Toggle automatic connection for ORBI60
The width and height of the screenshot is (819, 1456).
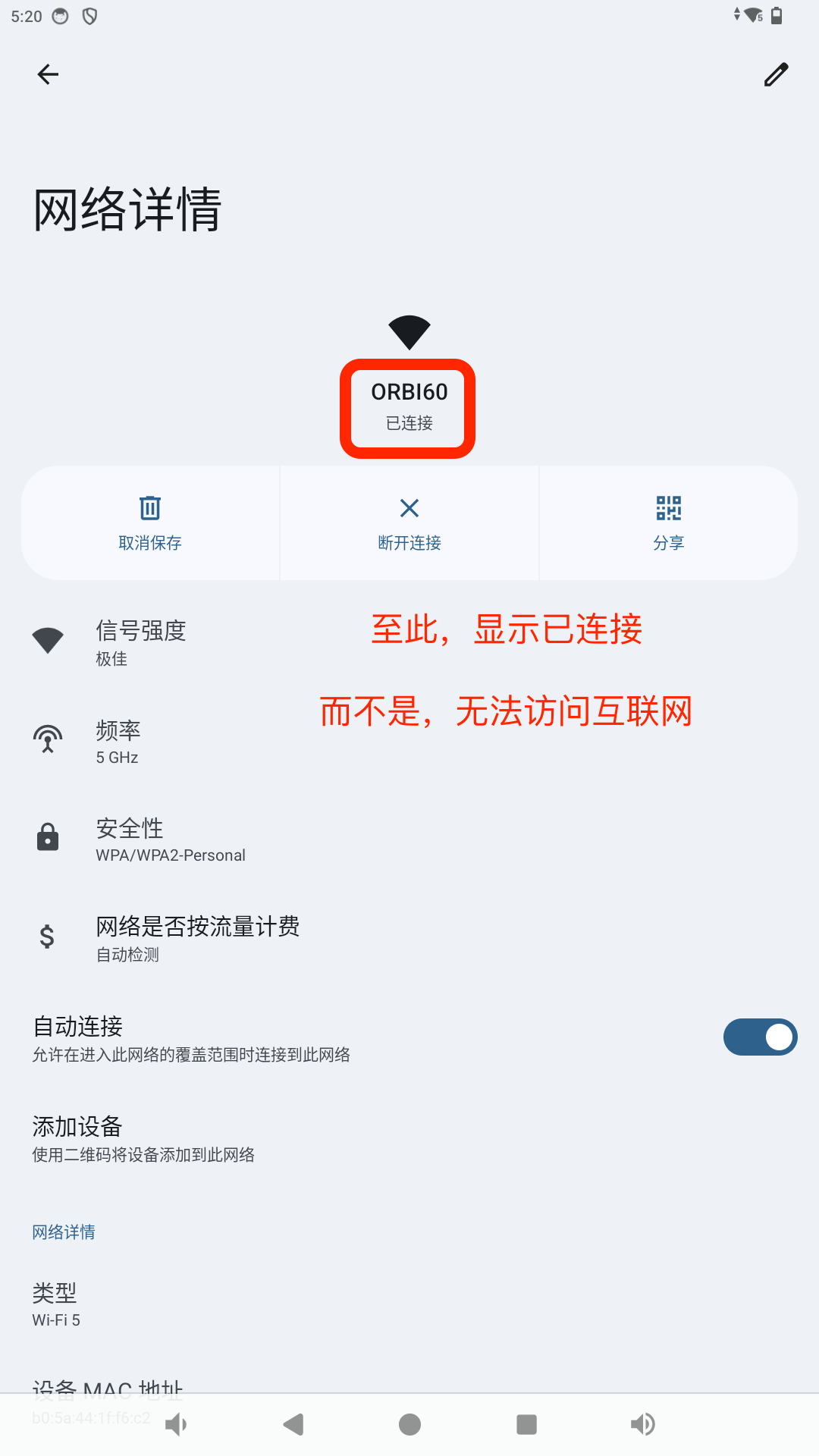coord(760,1037)
